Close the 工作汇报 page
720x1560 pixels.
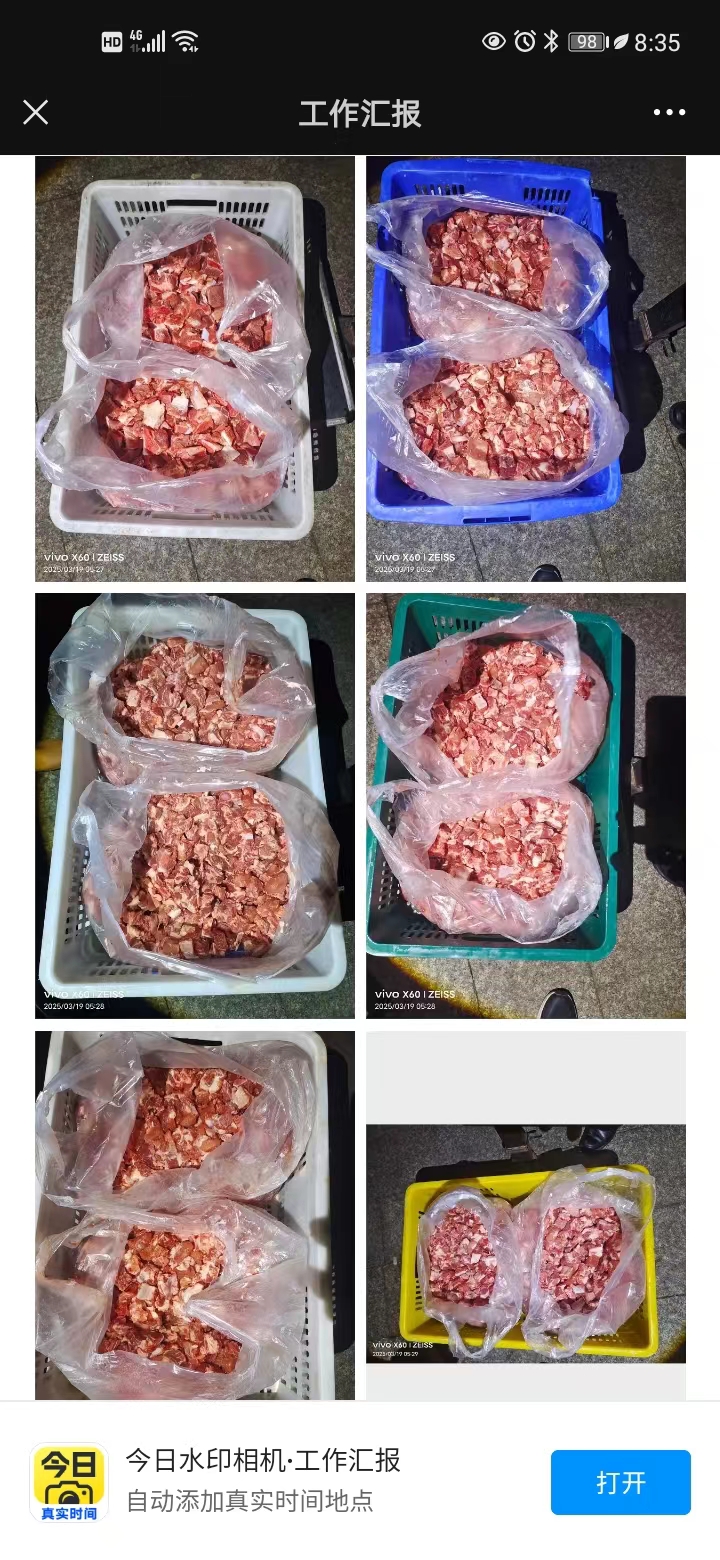pyautogui.click(x=36, y=112)
